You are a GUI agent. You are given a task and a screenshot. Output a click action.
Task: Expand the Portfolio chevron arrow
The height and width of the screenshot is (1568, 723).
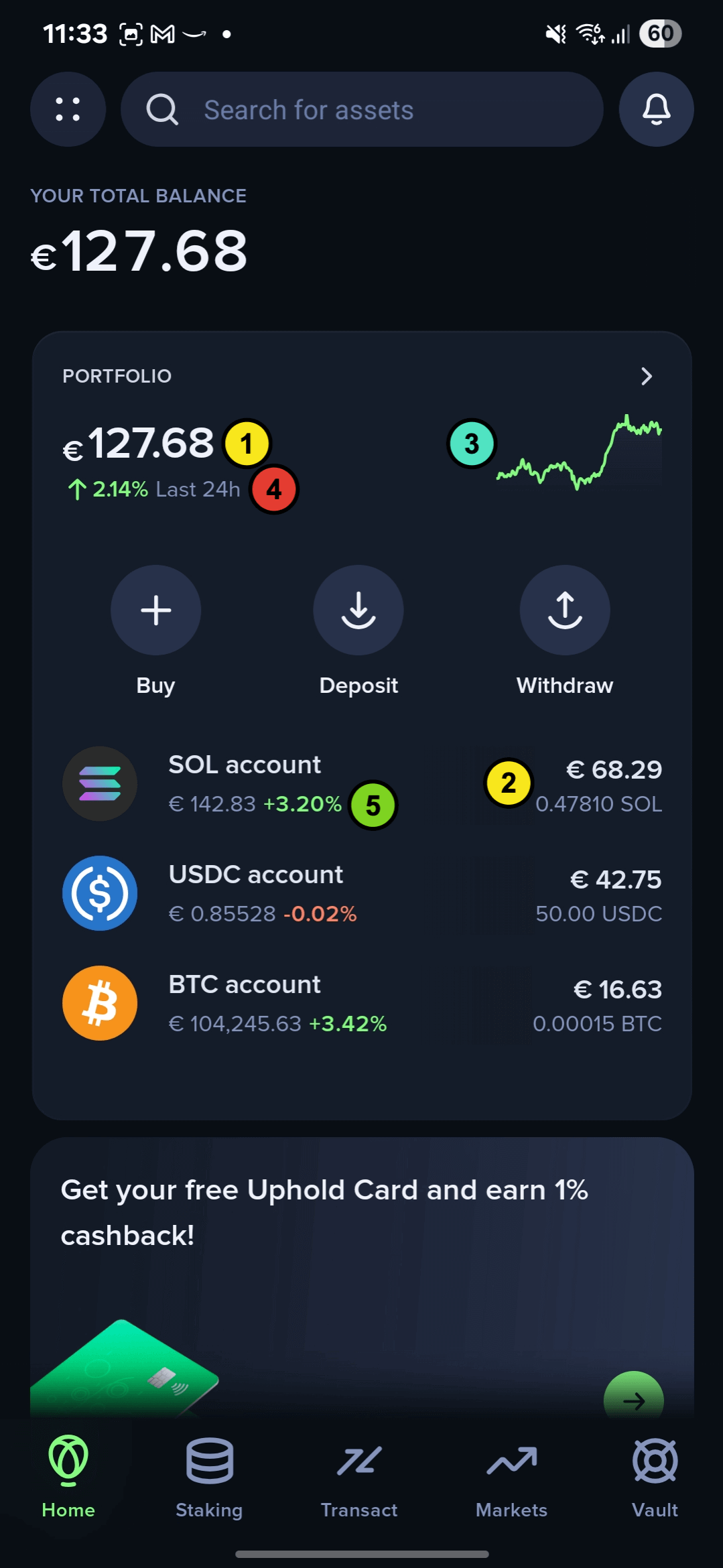646,376
